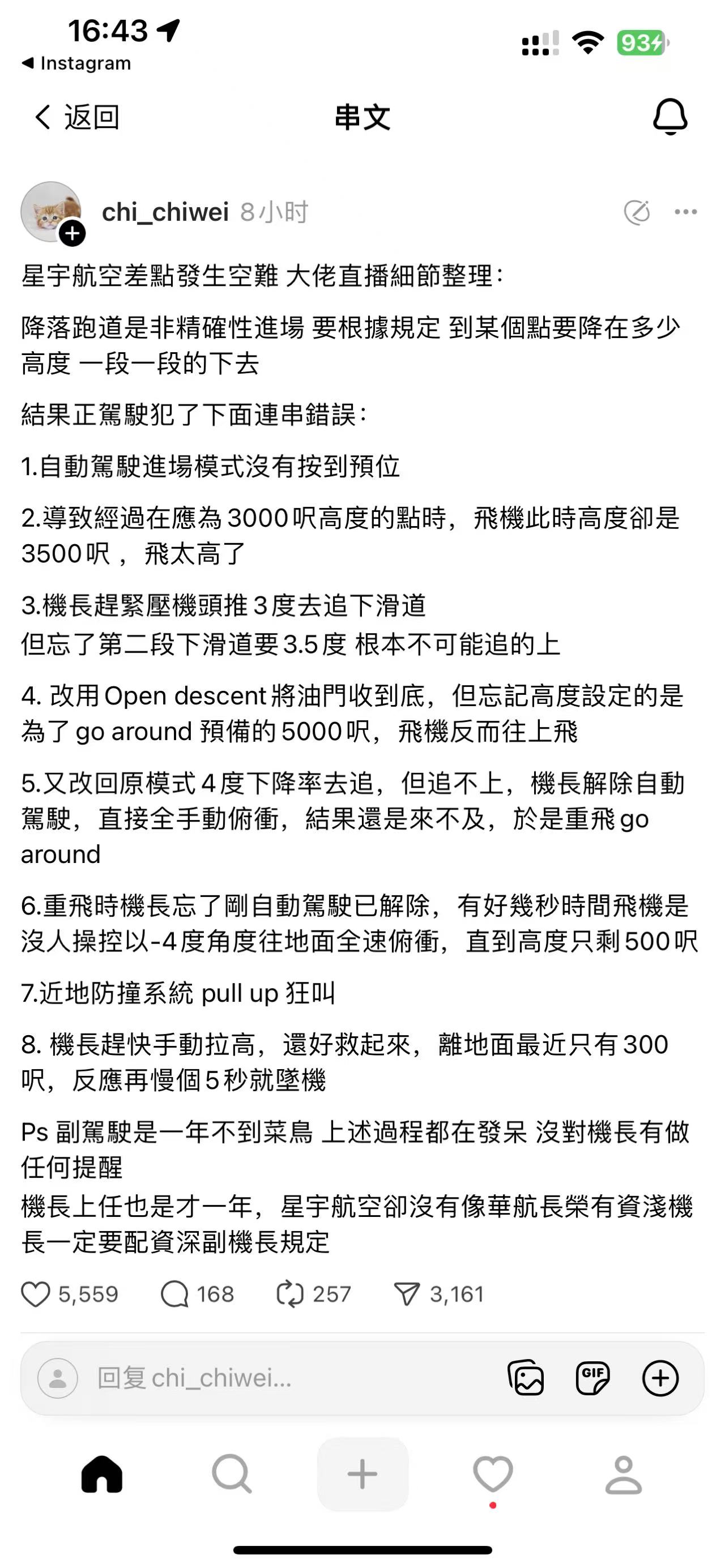Switch to the Search tab
725x1568 pixels.
click(232, 1474)
